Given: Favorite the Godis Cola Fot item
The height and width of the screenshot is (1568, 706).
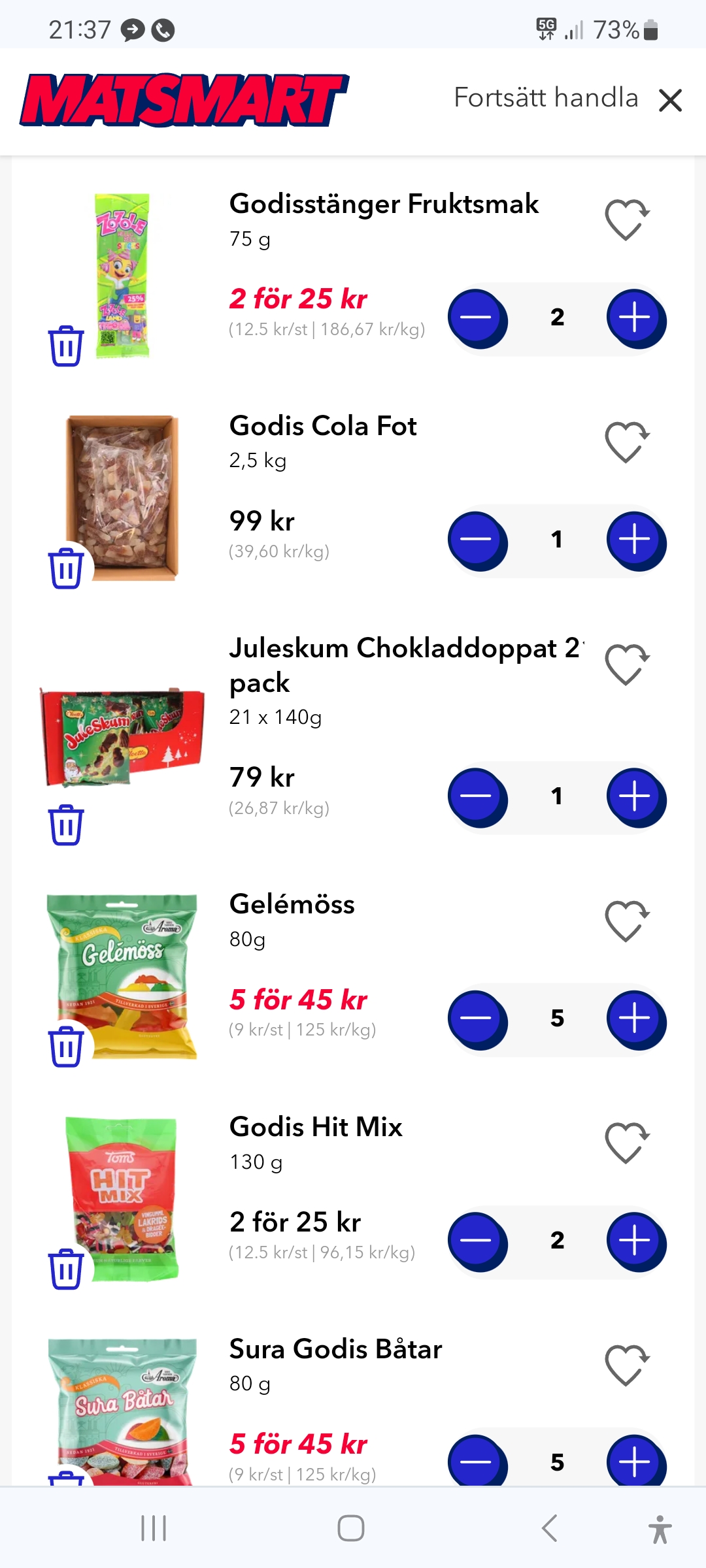Looking at the screenshot, I should tap(626, 442).
